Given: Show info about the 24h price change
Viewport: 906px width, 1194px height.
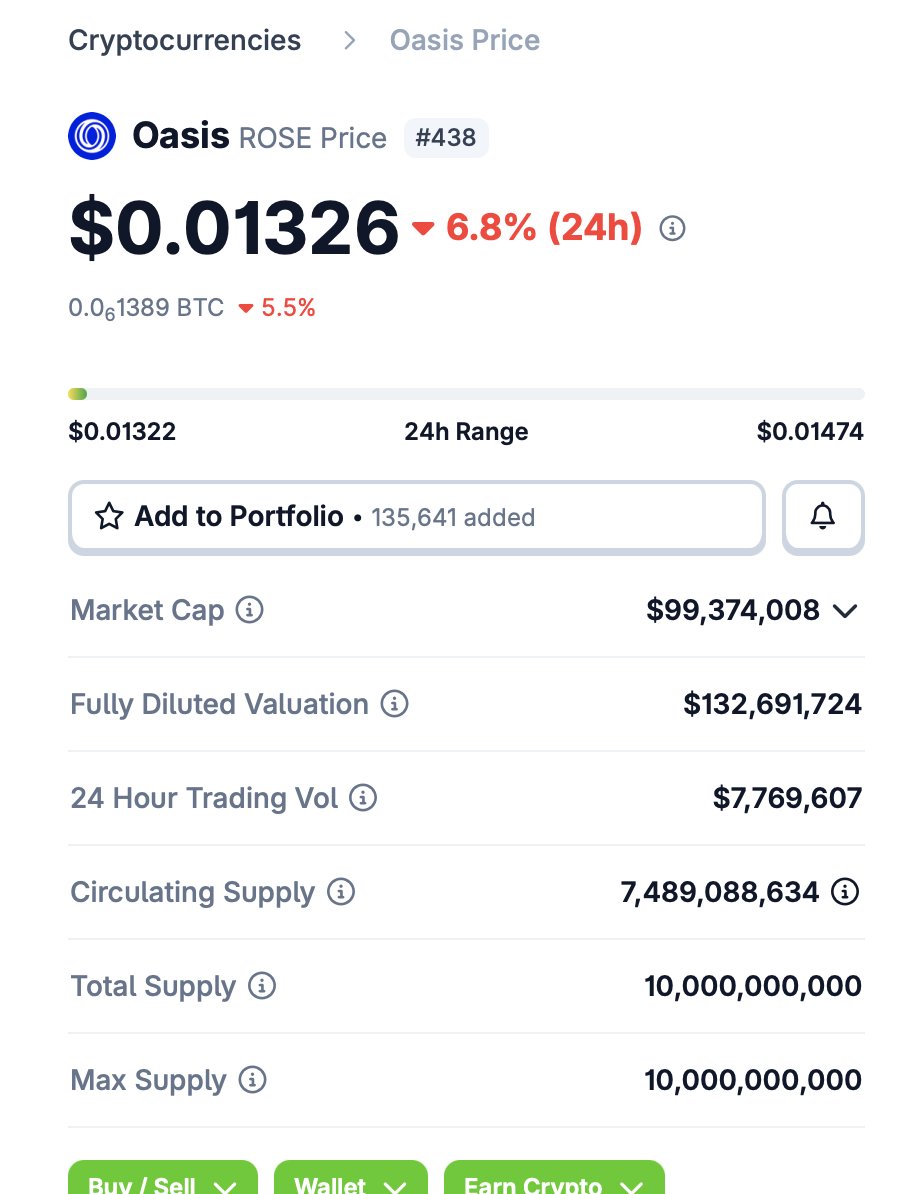Looking at the screenshot, I should point(673,229).
